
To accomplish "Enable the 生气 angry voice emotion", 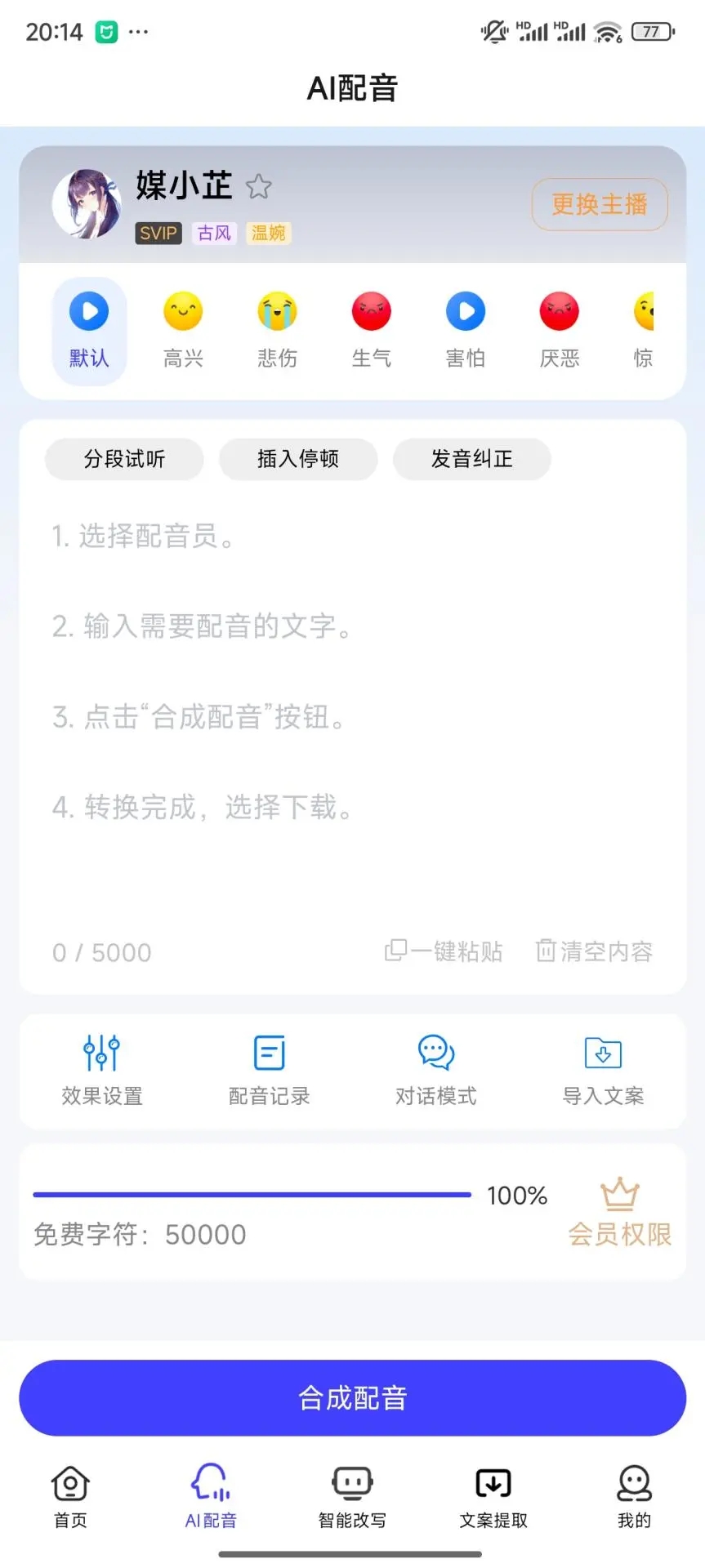I will coord(371,328).
